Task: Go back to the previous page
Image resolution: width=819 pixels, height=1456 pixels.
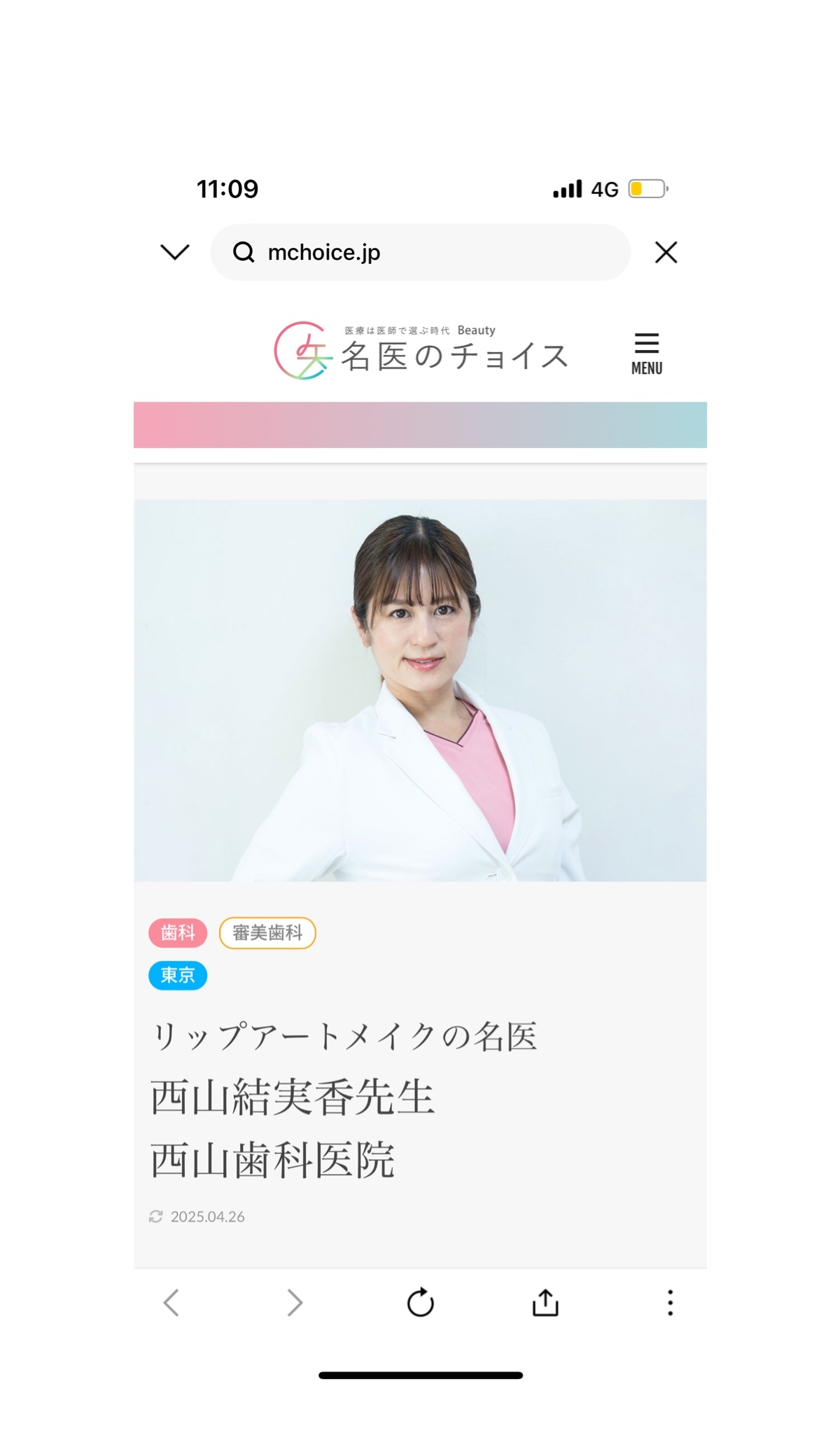Action: click(x=171, y=1303)
